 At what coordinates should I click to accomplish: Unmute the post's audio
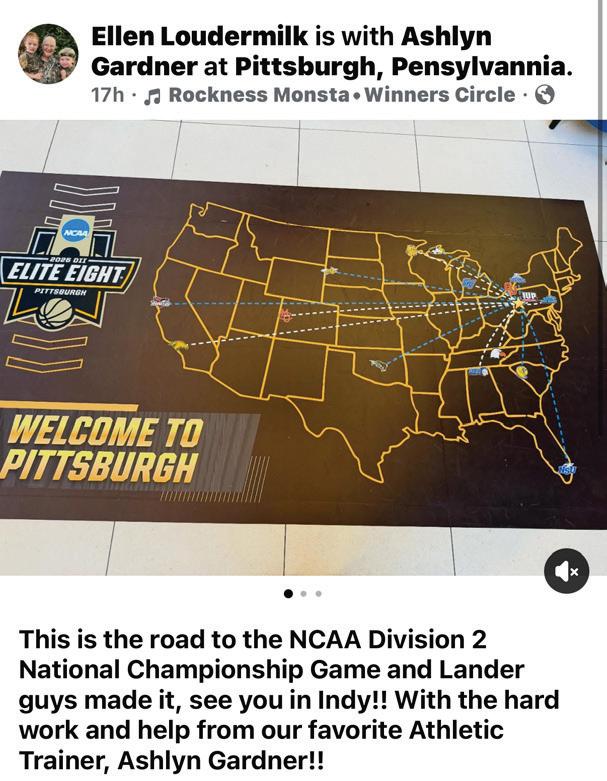566,570
